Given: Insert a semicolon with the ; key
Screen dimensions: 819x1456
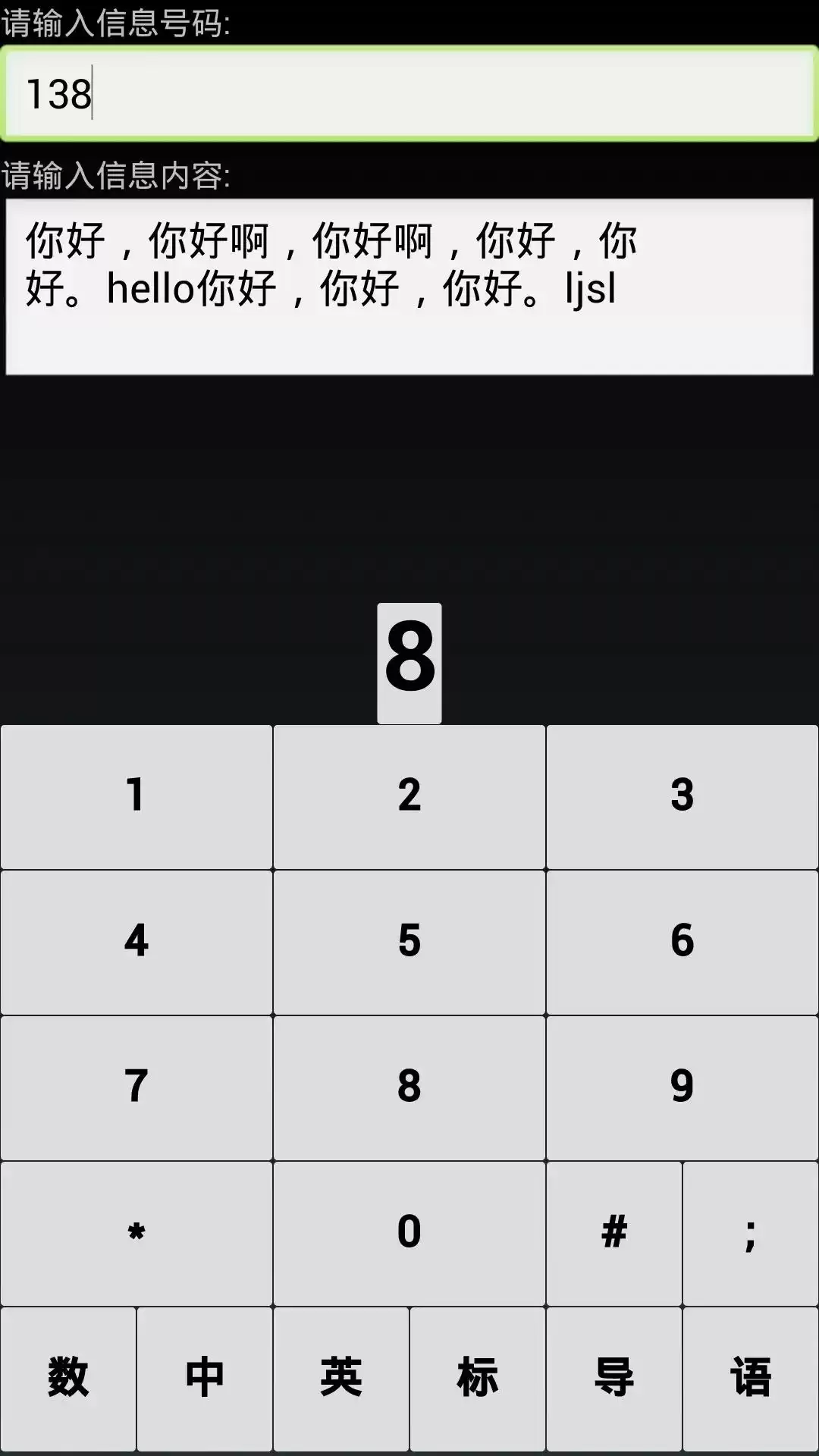Looking at the screenshot, I should click(750, 1233).
